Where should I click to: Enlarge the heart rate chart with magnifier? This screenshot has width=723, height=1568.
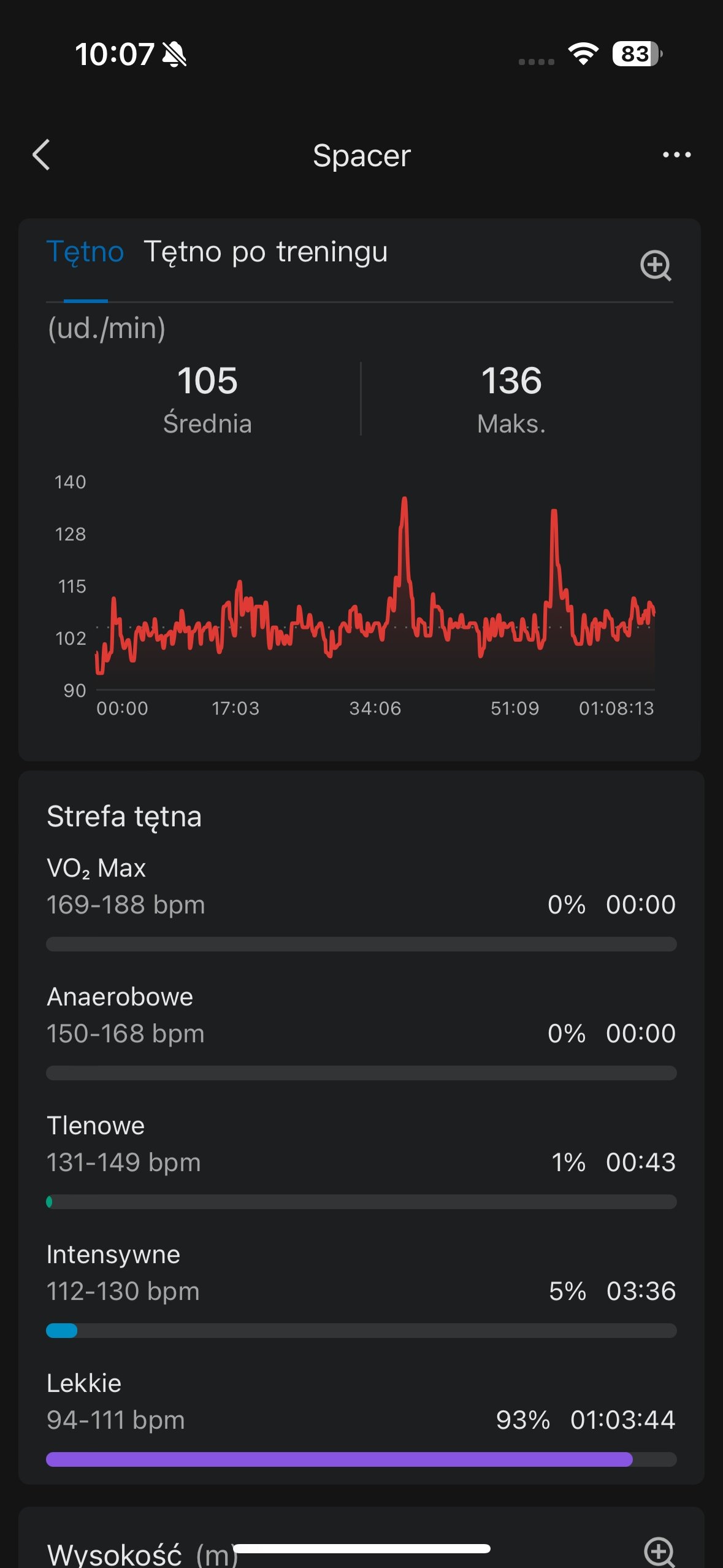[x=656, y=266]
